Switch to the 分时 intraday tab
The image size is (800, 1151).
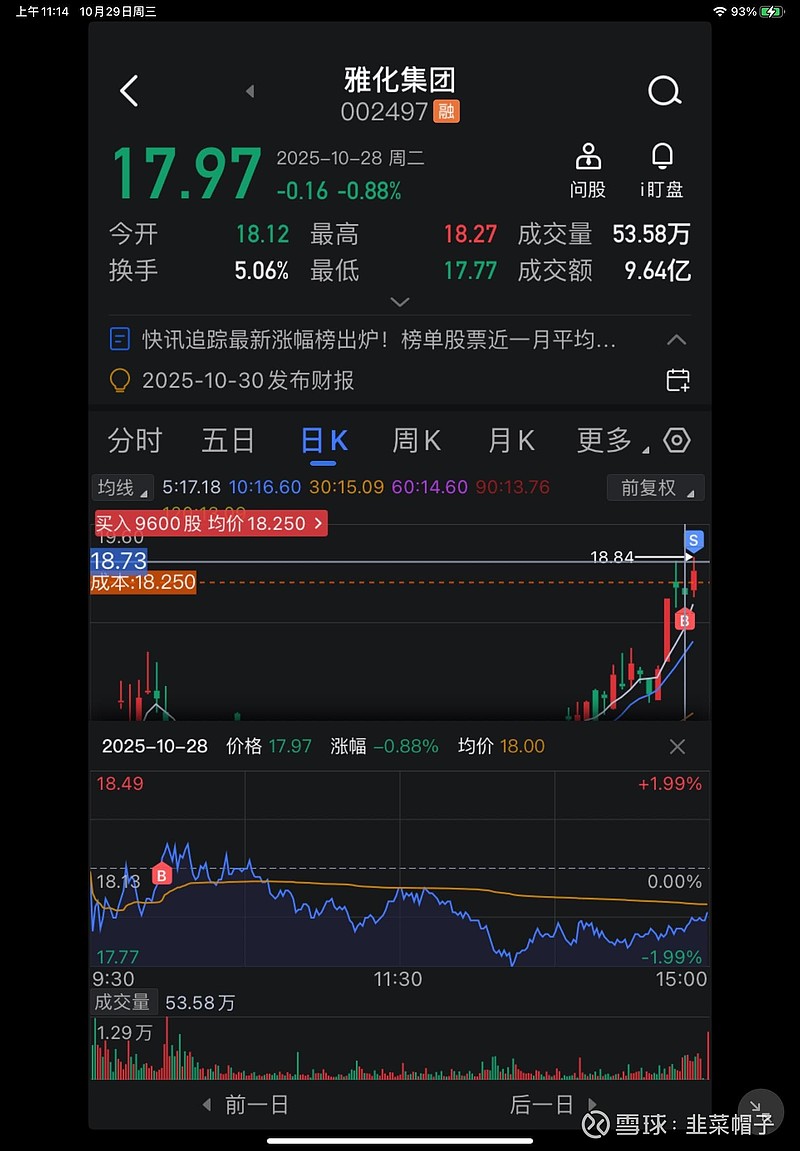tap(134, 440)
